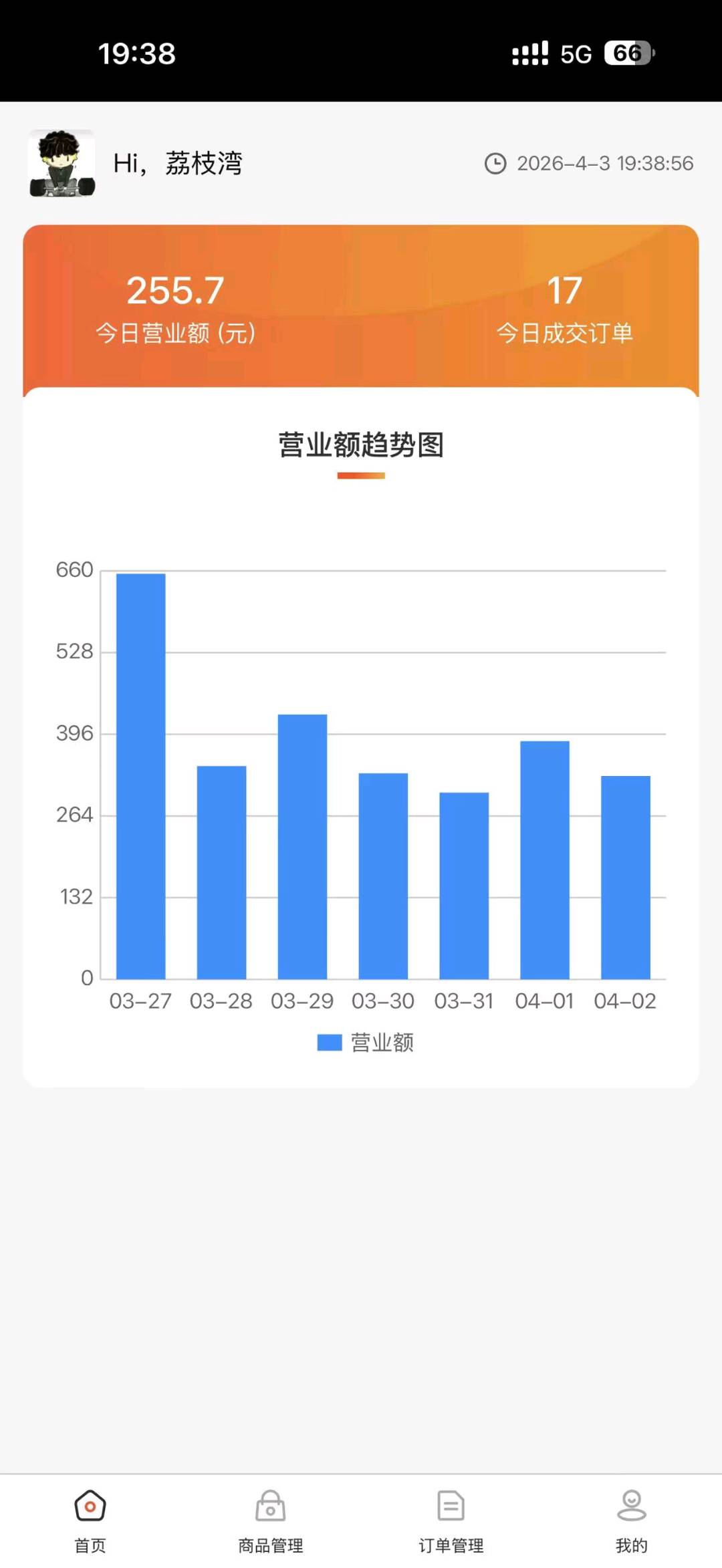Viewport: 722px width, 1568px height.
Task: Tap the 营业额趋势图 chart title
Action: click(x=361, y=445)
